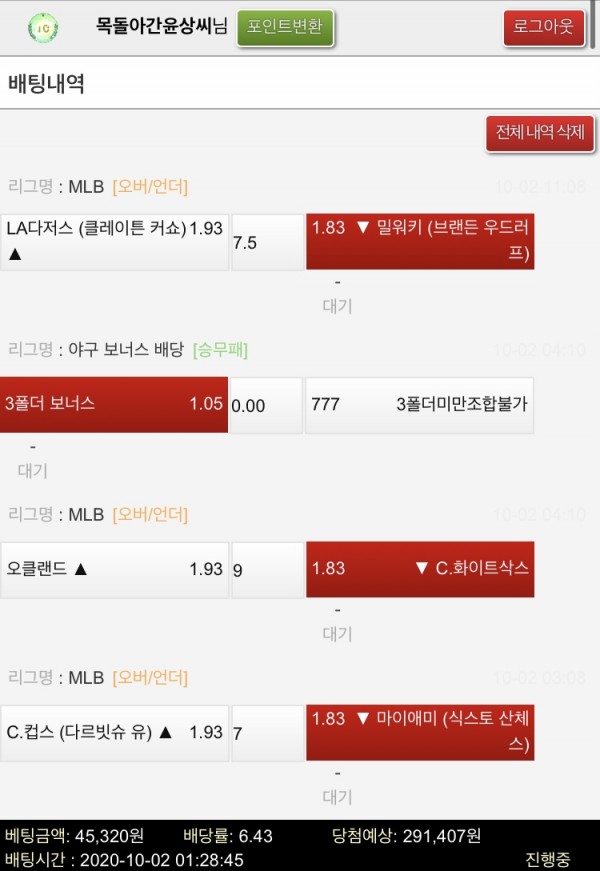Open the site logo at top left
The height and width of the screenshot is (871, 600).
pos(43,27)
